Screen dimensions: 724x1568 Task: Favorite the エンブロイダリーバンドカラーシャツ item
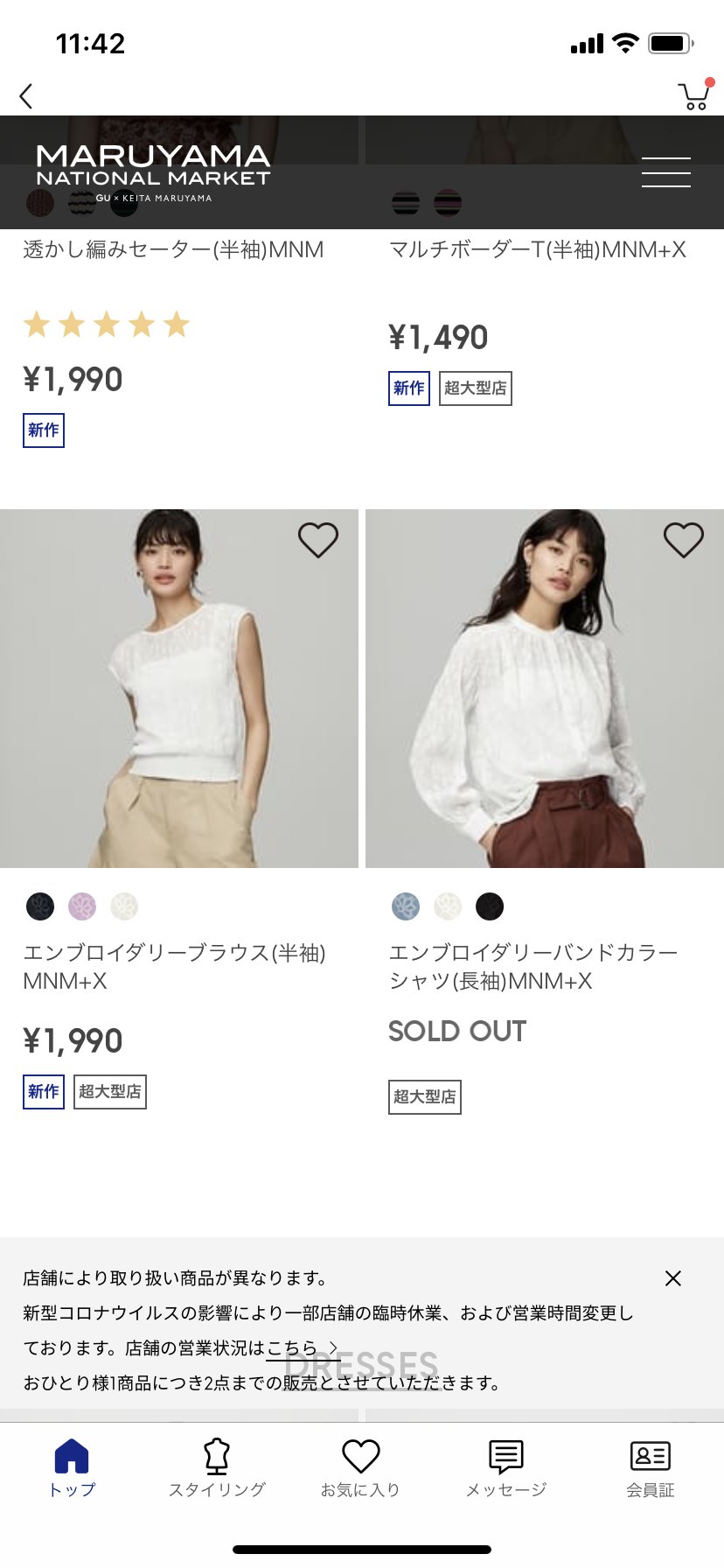684,540
